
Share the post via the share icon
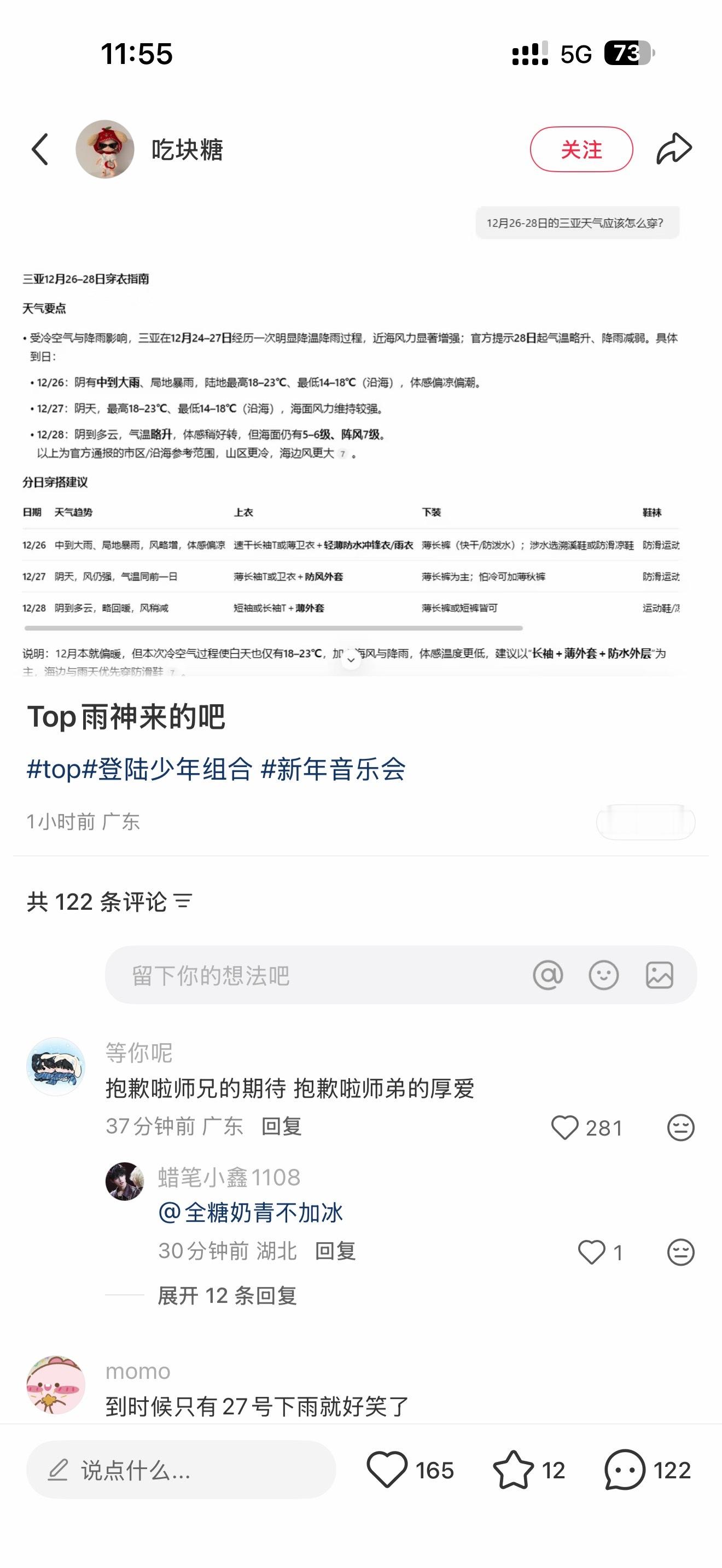(x=674, y=148)
